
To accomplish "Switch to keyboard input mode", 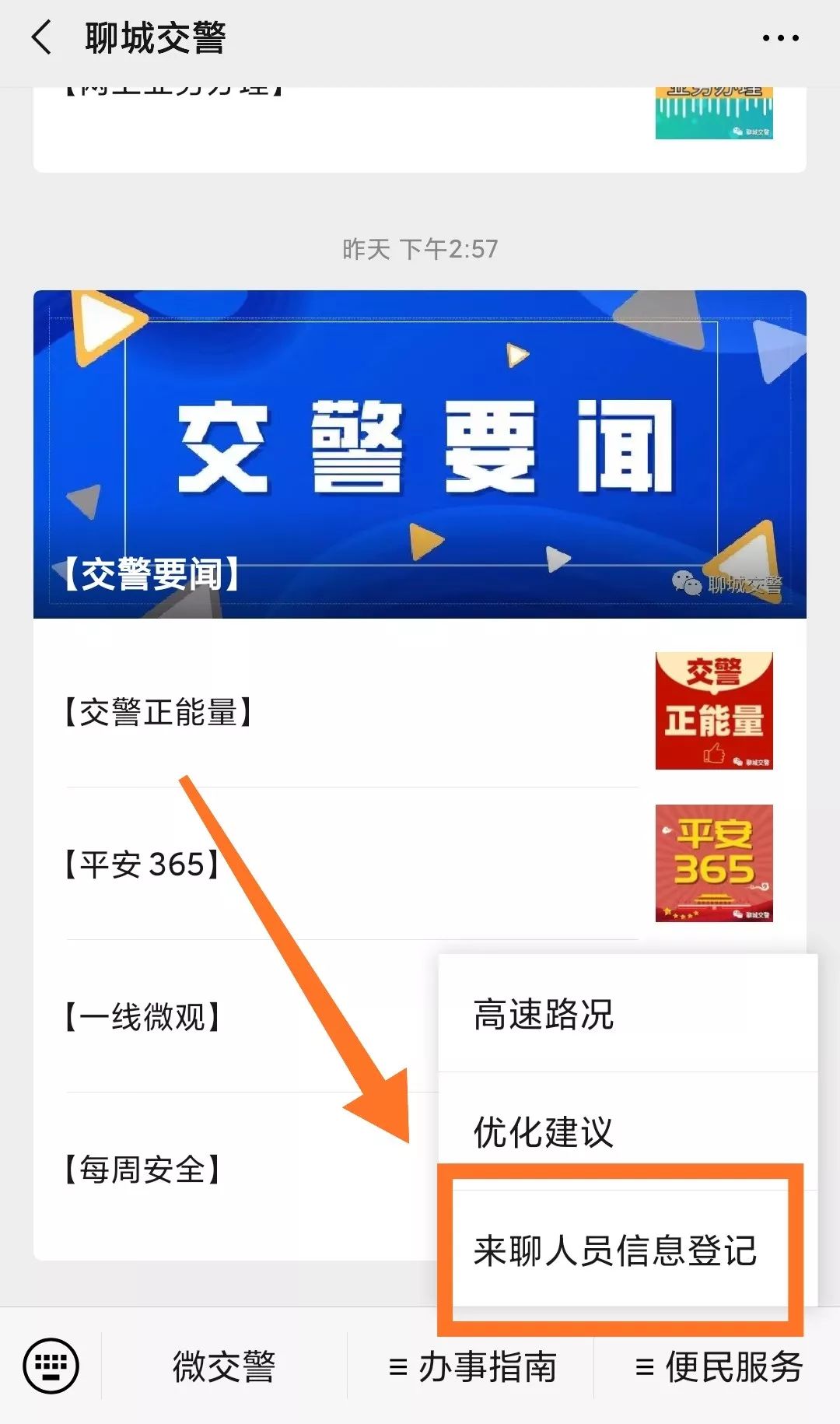I will 51,1366.
